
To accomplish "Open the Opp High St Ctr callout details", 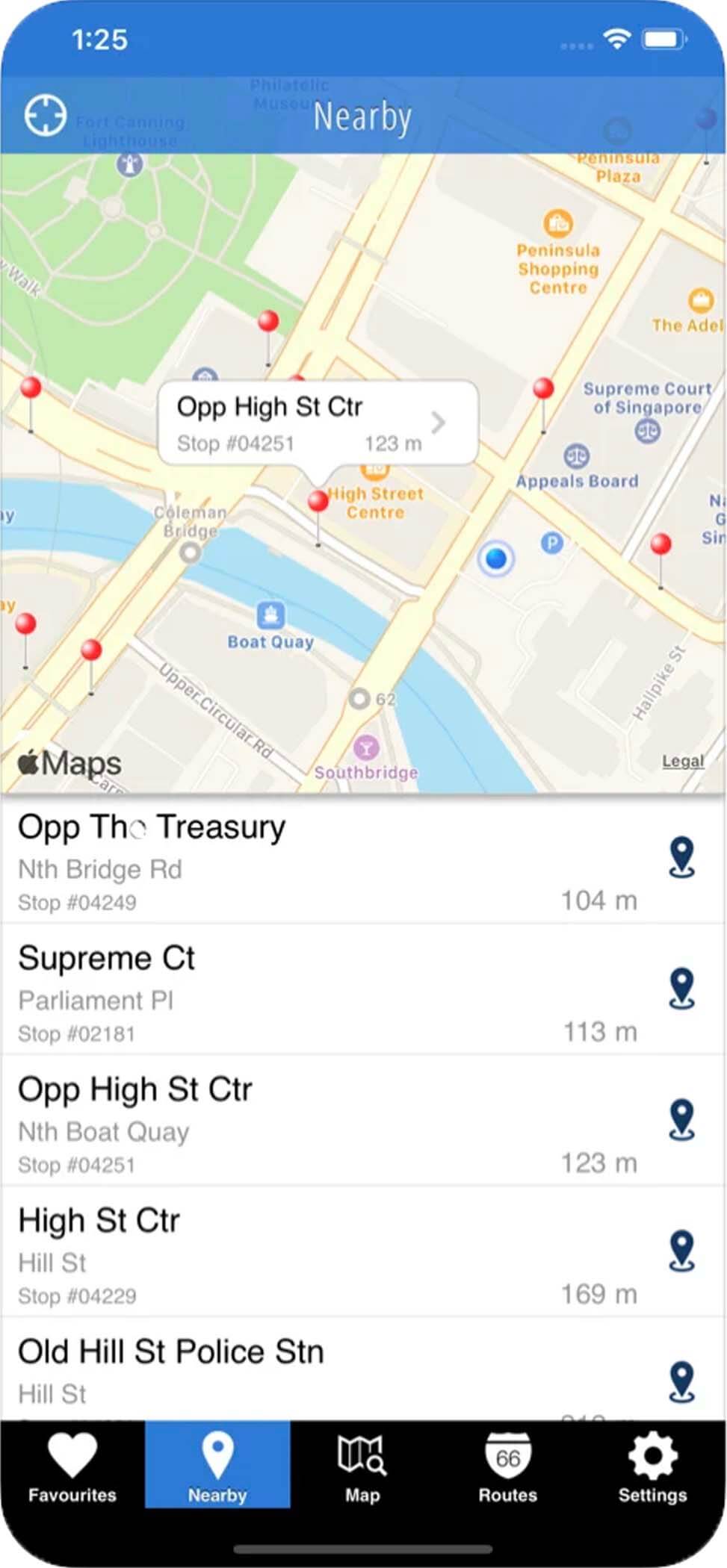I will (299, 423).
